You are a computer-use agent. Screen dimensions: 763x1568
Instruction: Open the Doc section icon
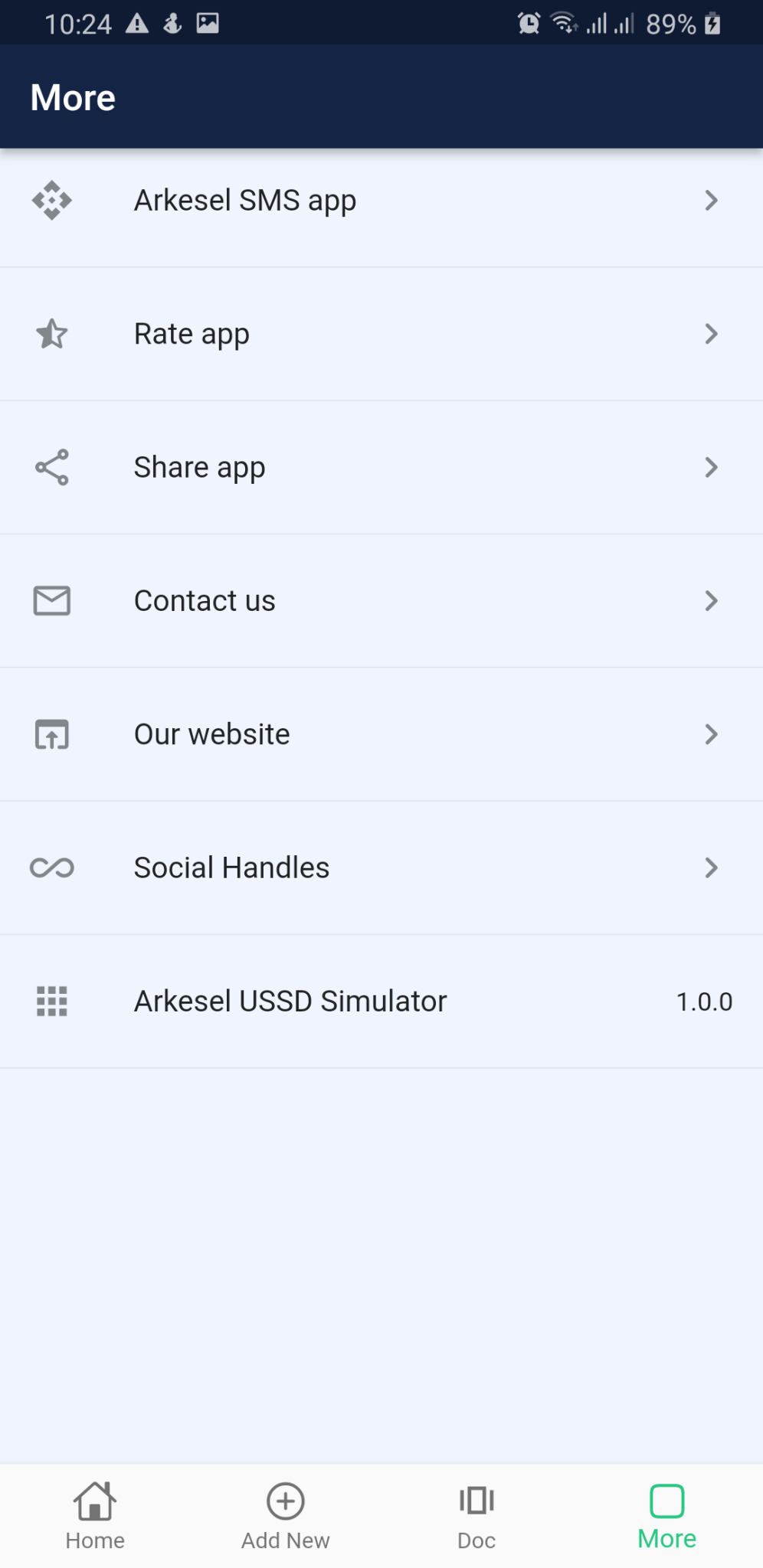[x=476, y=1500]
